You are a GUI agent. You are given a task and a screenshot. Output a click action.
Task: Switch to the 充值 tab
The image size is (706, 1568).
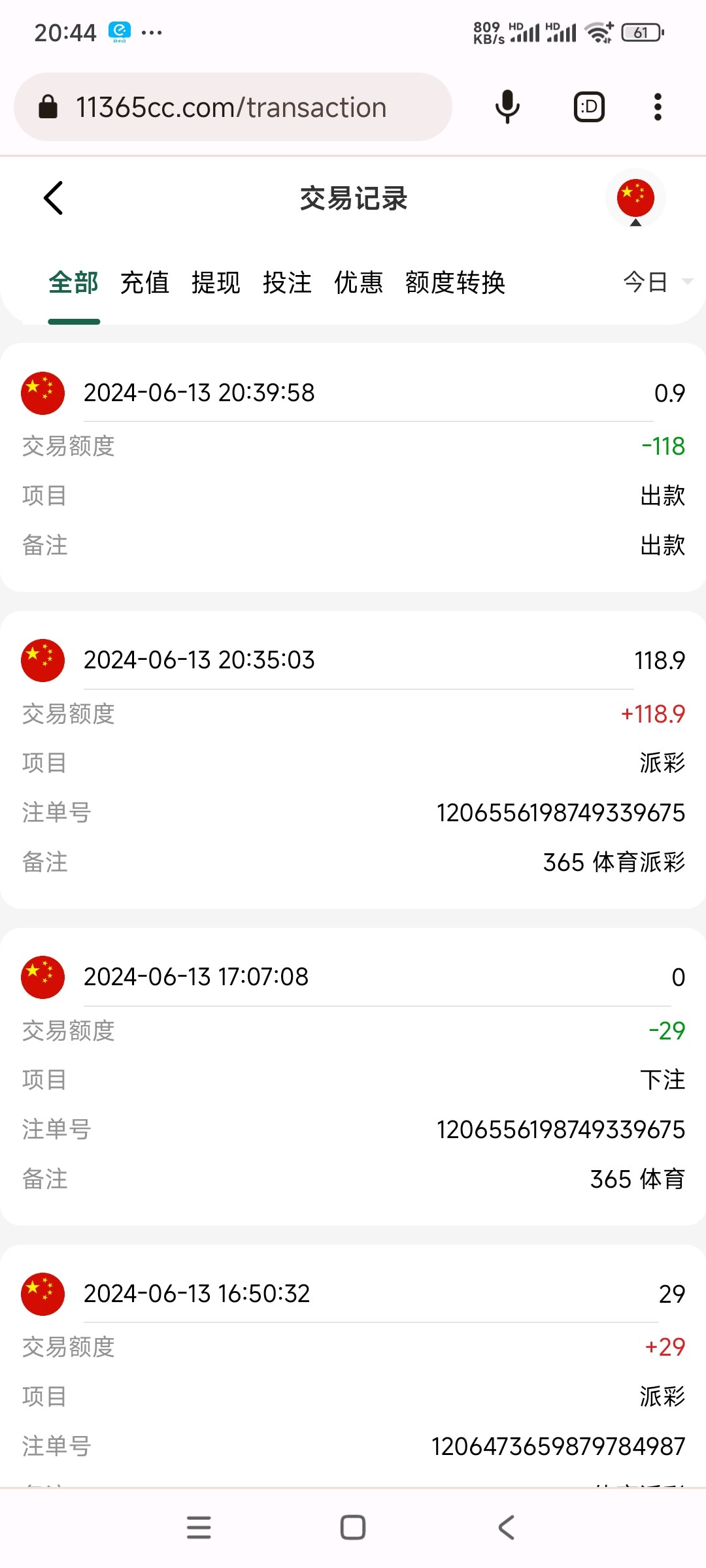tap(144, 283)
